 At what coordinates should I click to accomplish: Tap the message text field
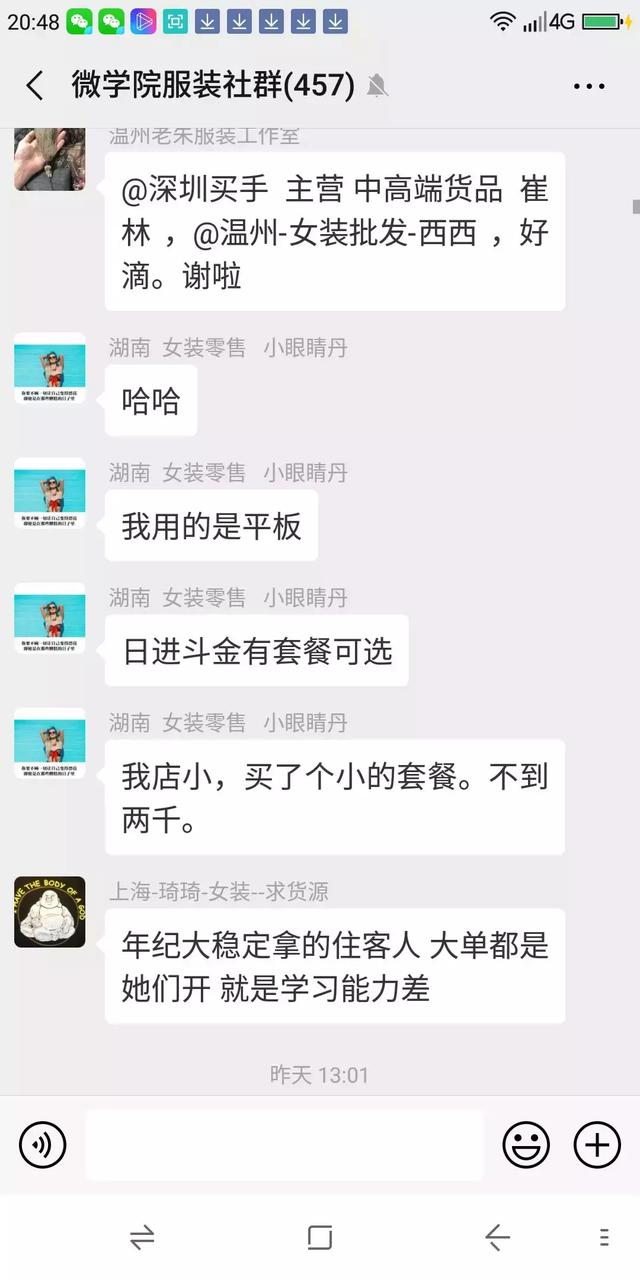284,1144
